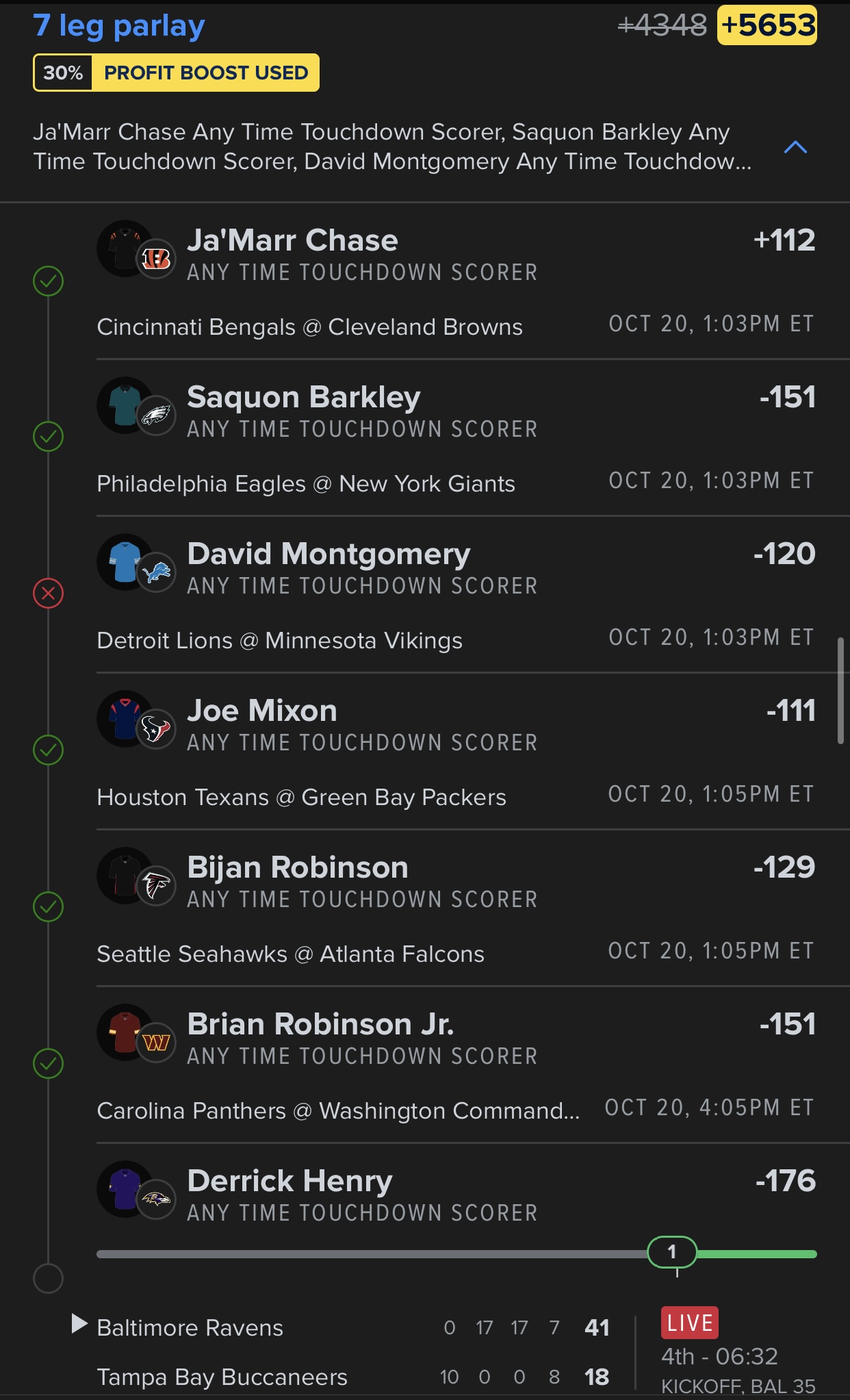Open the Derrick Henry touchdown leg
850x1400 pixels.
tap(289, 1182)
